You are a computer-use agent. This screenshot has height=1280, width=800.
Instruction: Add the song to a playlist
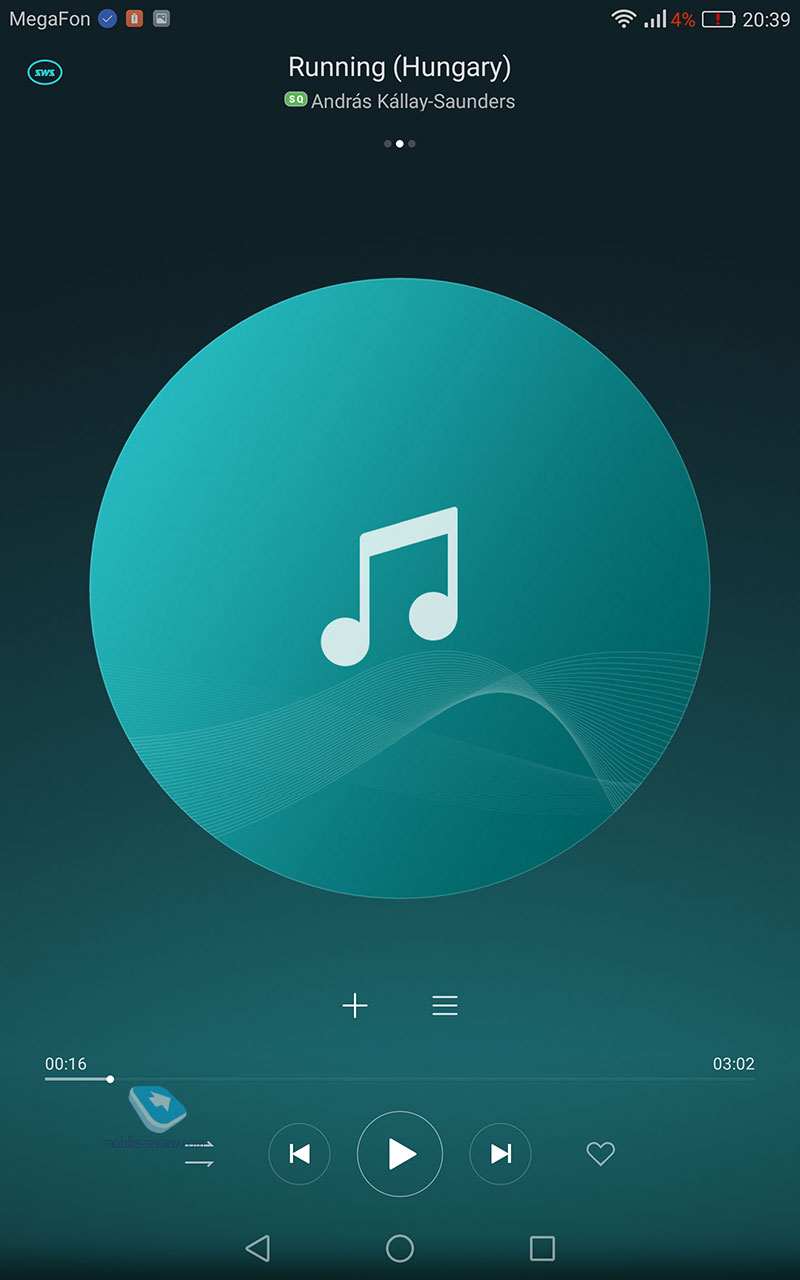pyautogui.click(x=355, y=1005)
